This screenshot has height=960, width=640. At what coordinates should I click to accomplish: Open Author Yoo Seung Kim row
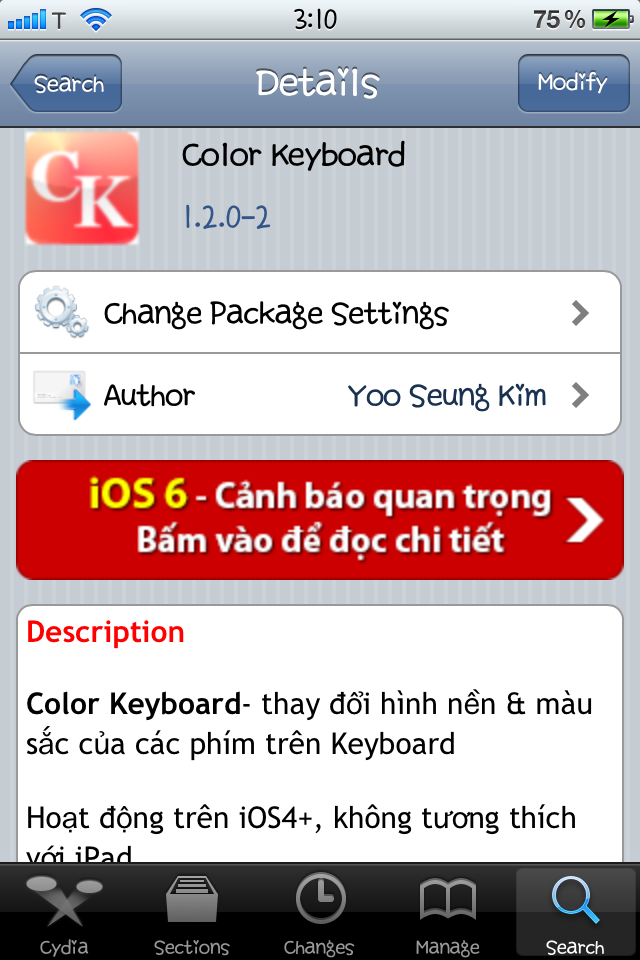(x=320, y=395)
